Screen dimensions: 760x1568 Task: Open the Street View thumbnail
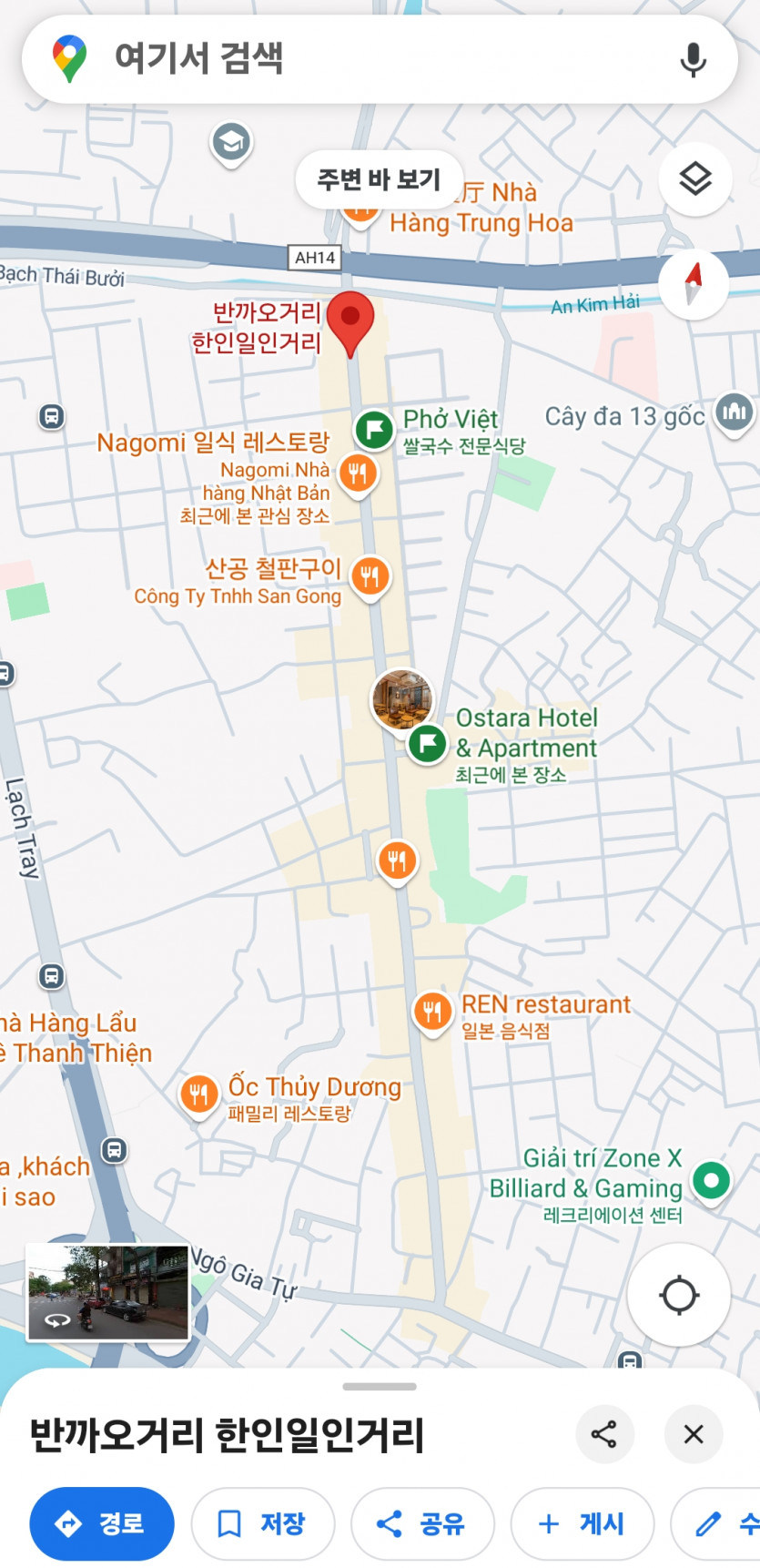click(x=108, y=1293)
